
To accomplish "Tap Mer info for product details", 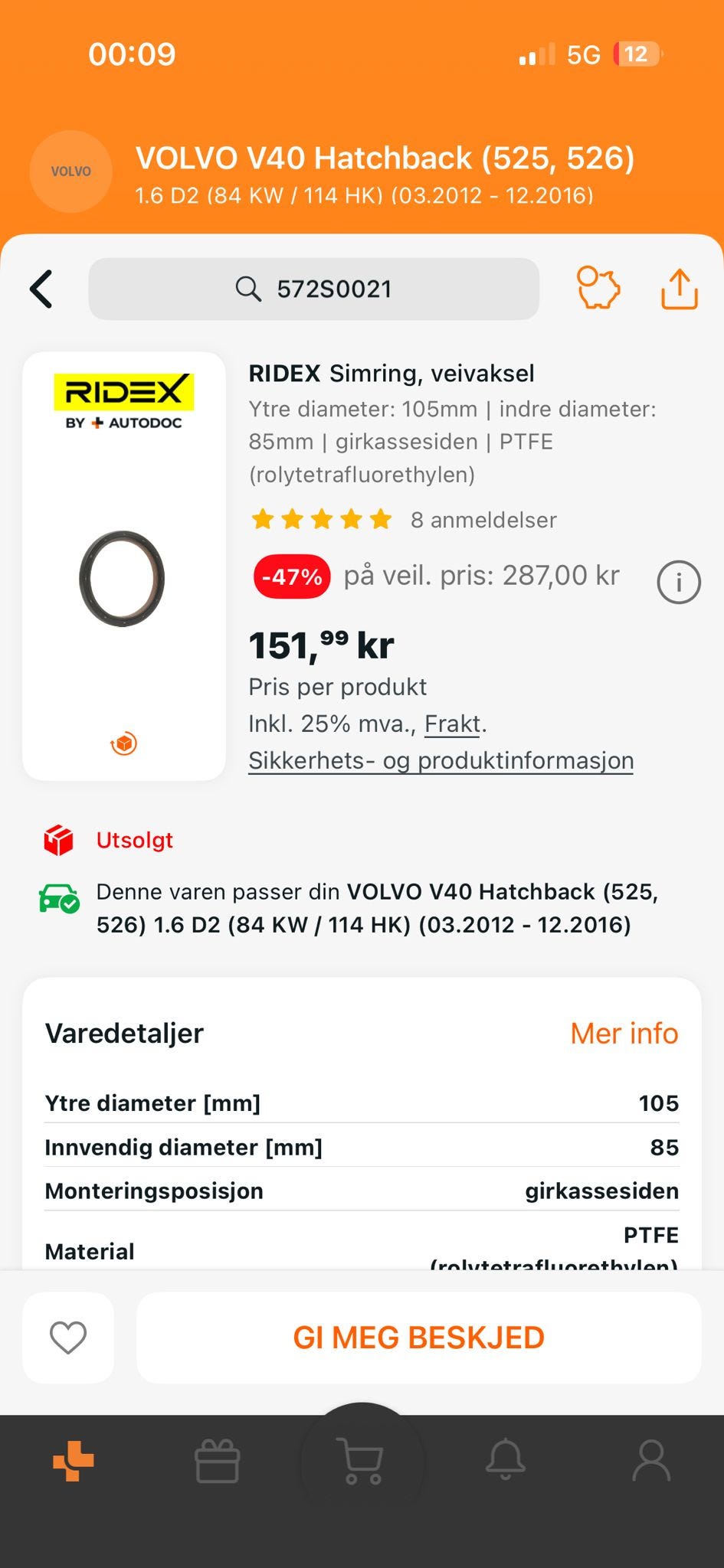I will [x=624, y=1034].
